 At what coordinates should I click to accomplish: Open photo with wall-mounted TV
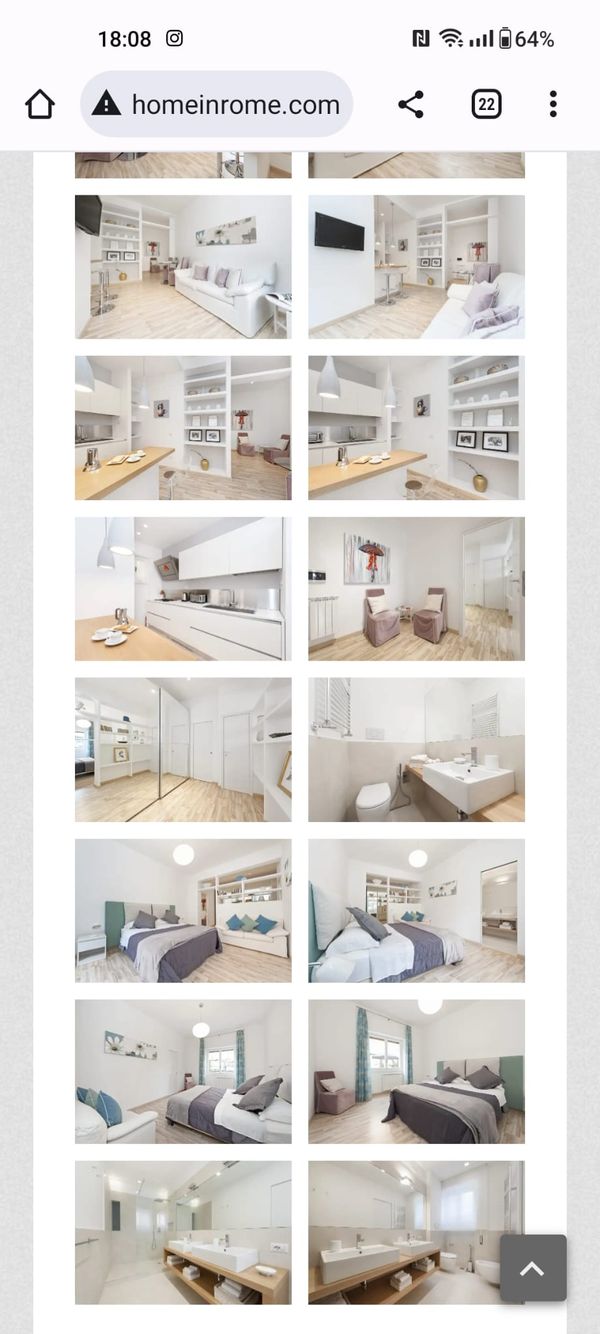416,267
